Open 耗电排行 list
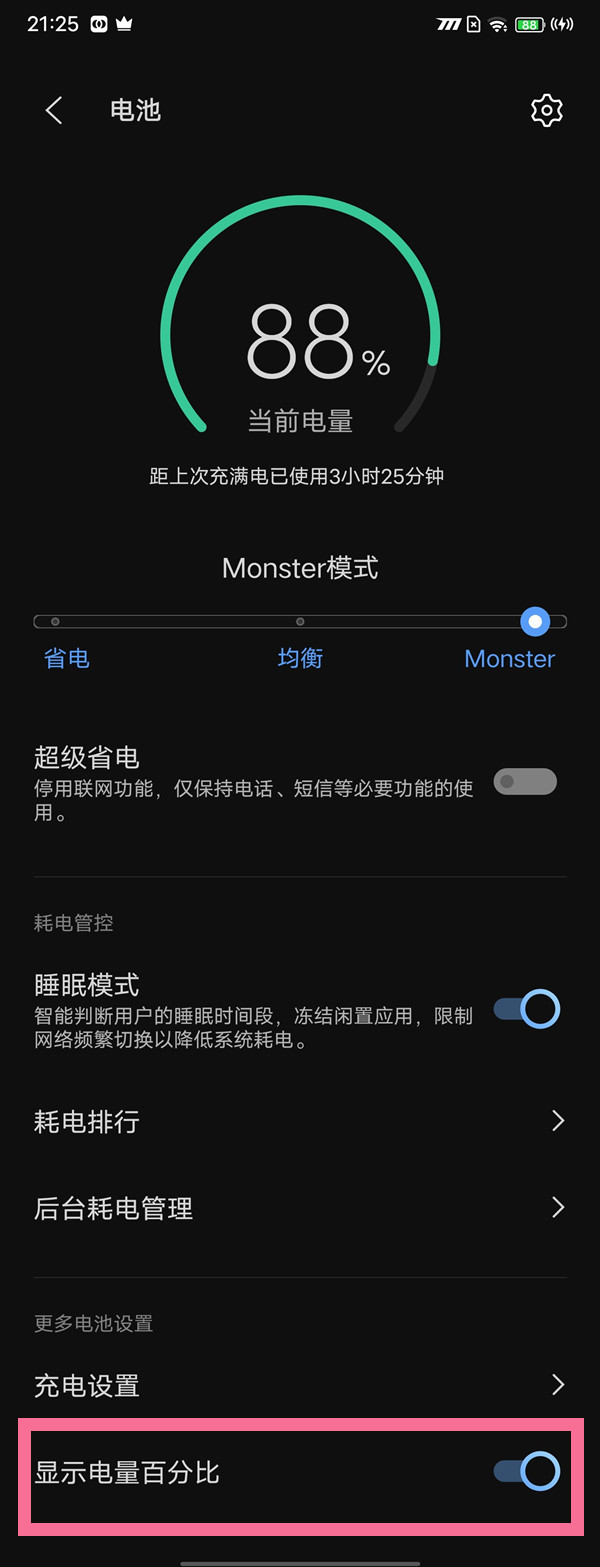This screenshot has width=600, height=1567. tap(300, 1121)
